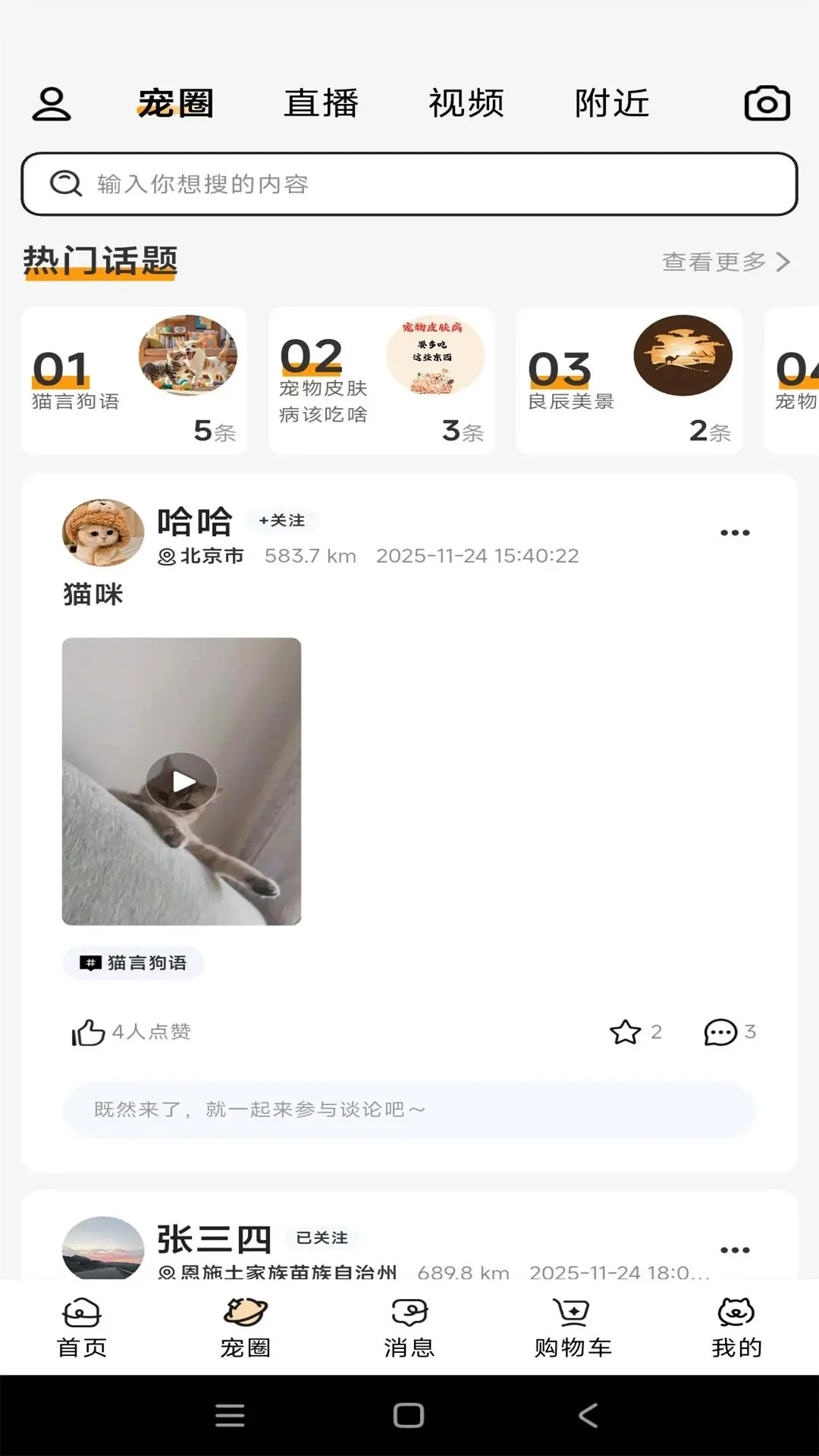Open the 消息 tab
Image resolution: width=819 pixels, height=1456 pixels.
click(409, 1327)
